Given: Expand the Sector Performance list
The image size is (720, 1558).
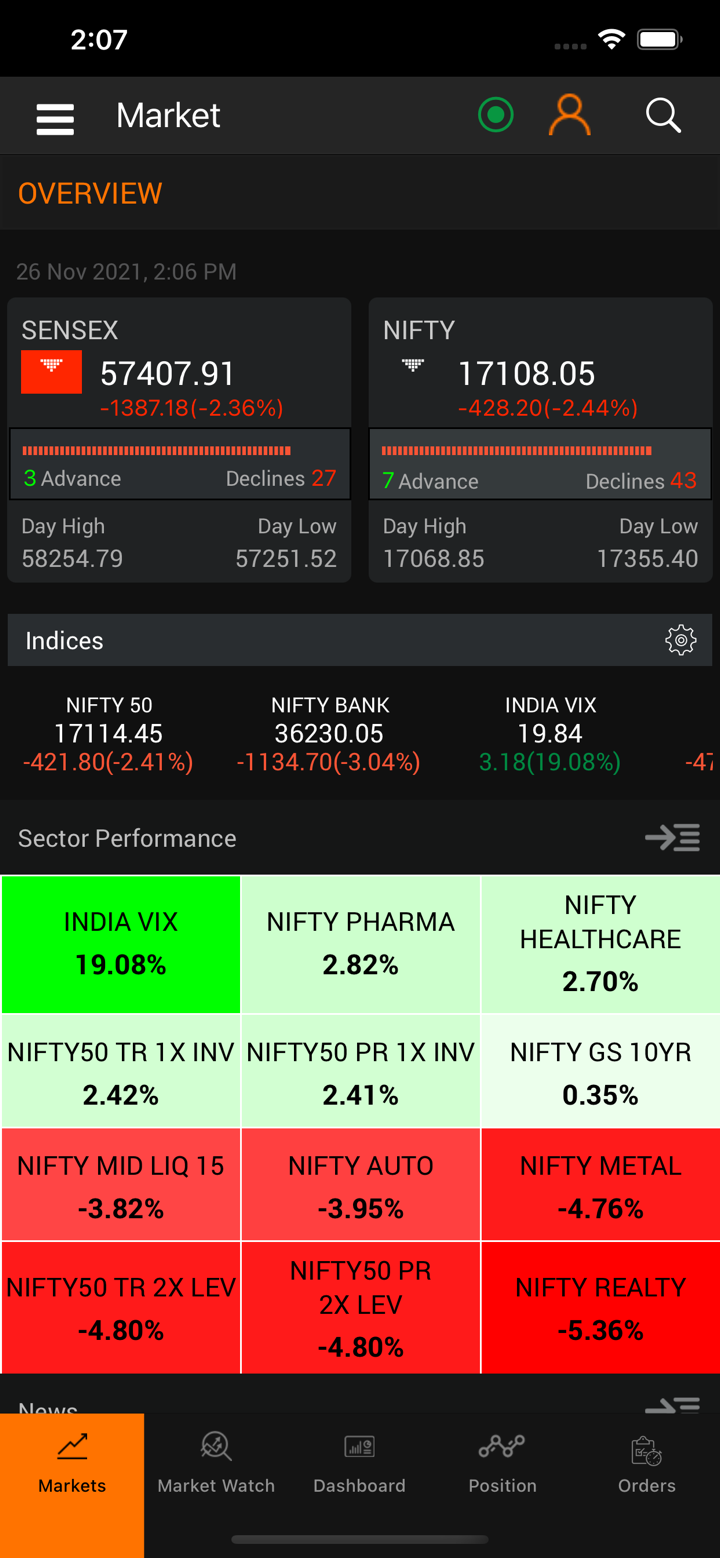Looking at the screenshot, I should pos(672,838).
